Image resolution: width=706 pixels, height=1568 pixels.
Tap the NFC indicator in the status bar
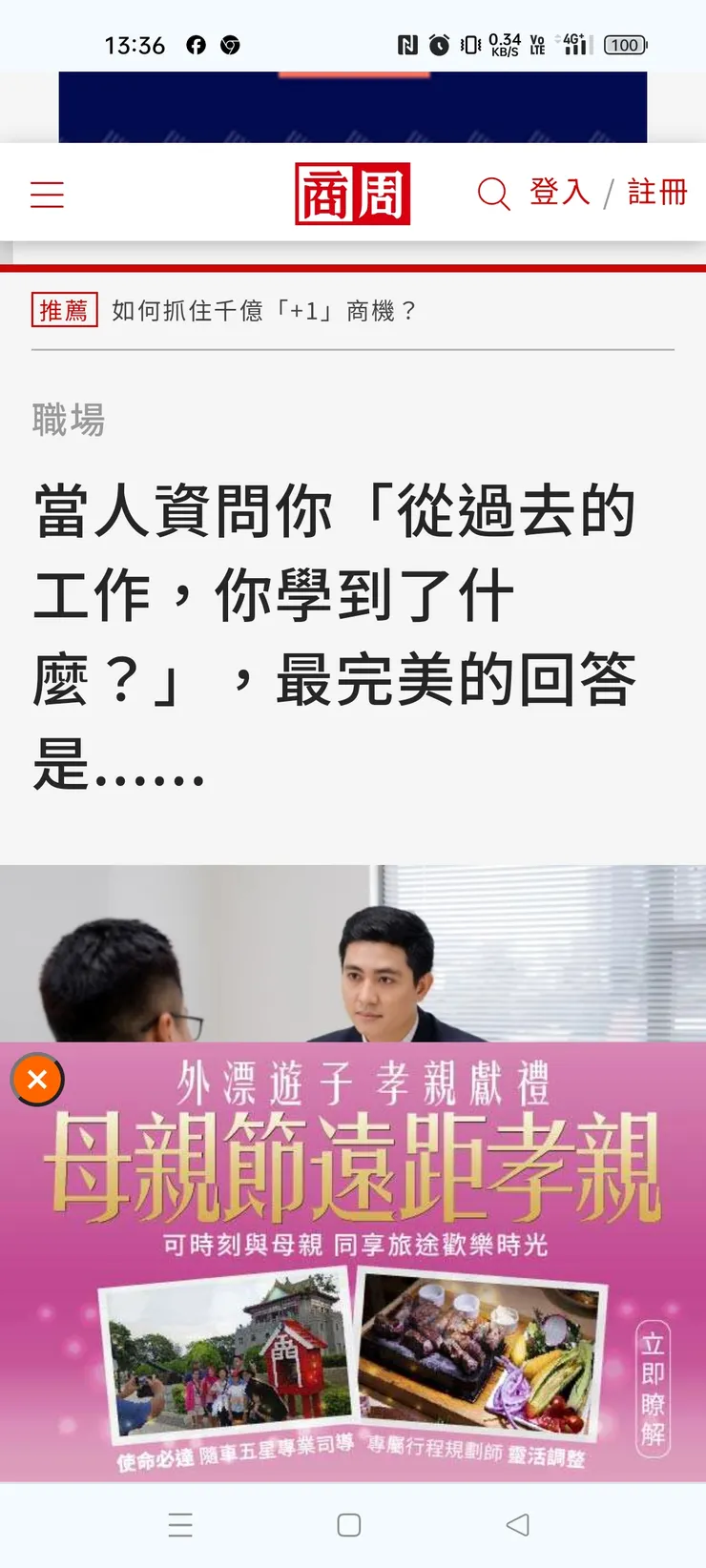[x=407, y=44]
